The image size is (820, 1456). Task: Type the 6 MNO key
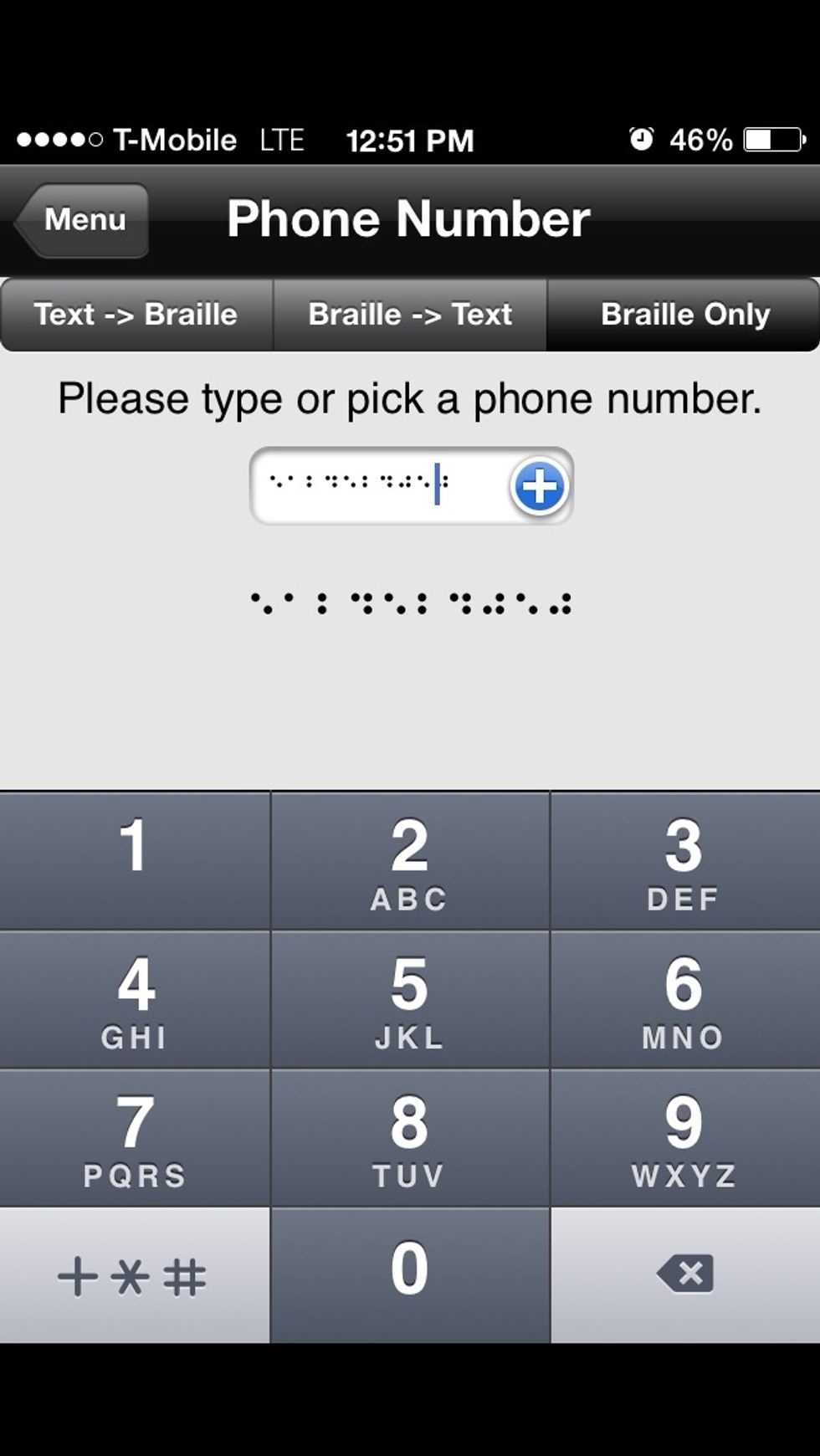[684, 1000]
